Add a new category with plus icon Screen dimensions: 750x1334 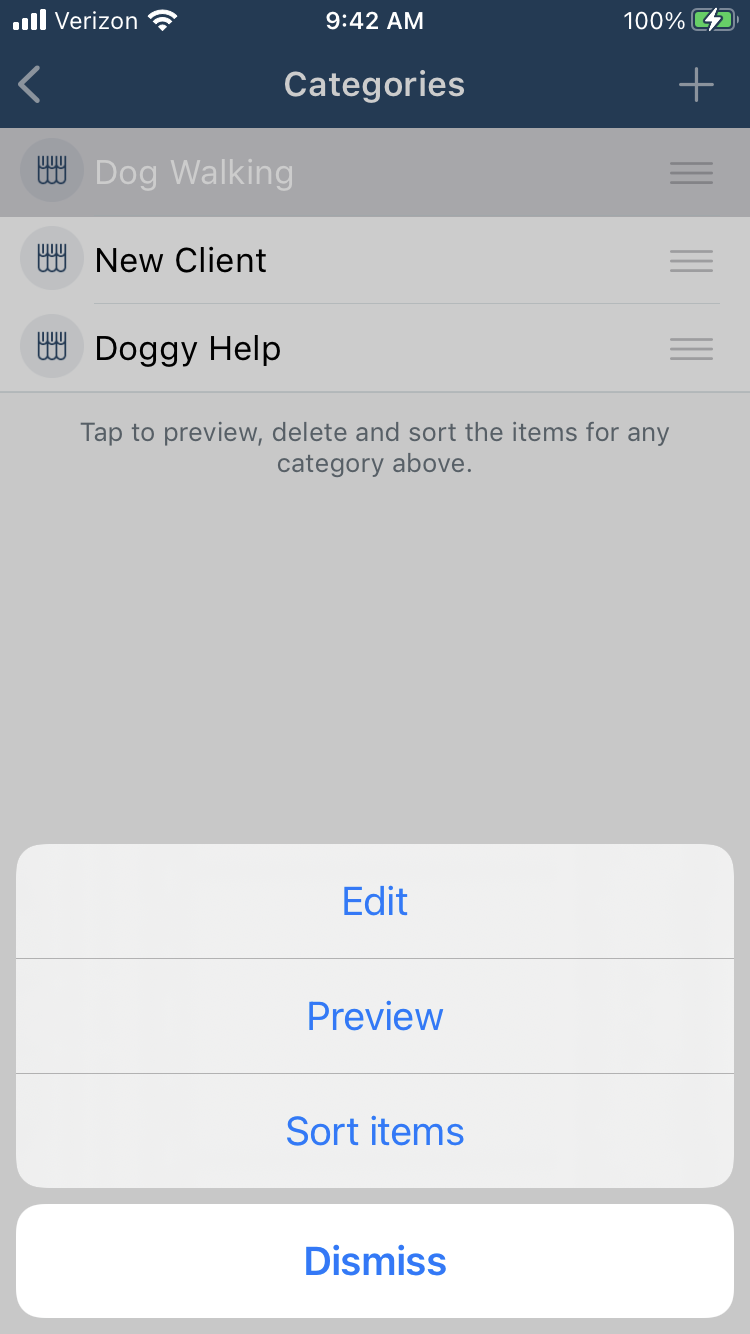tap(696, 85)
